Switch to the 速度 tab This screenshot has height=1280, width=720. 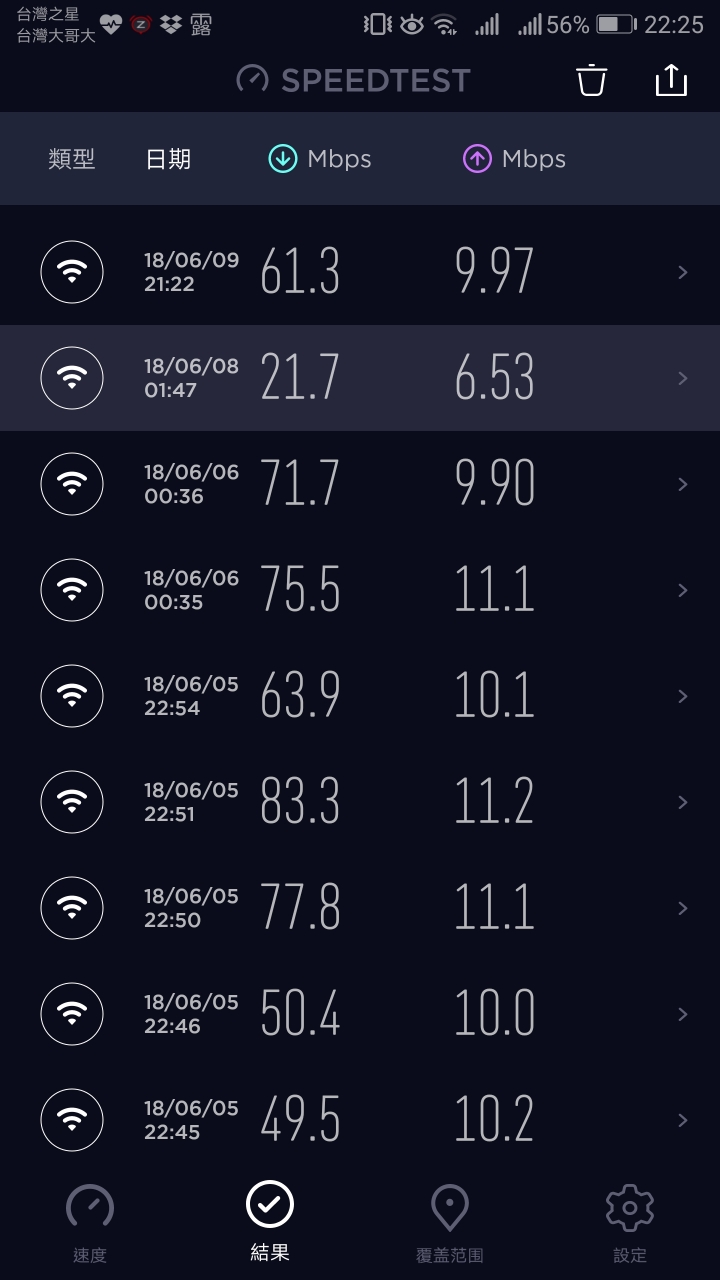(90, 1223)
